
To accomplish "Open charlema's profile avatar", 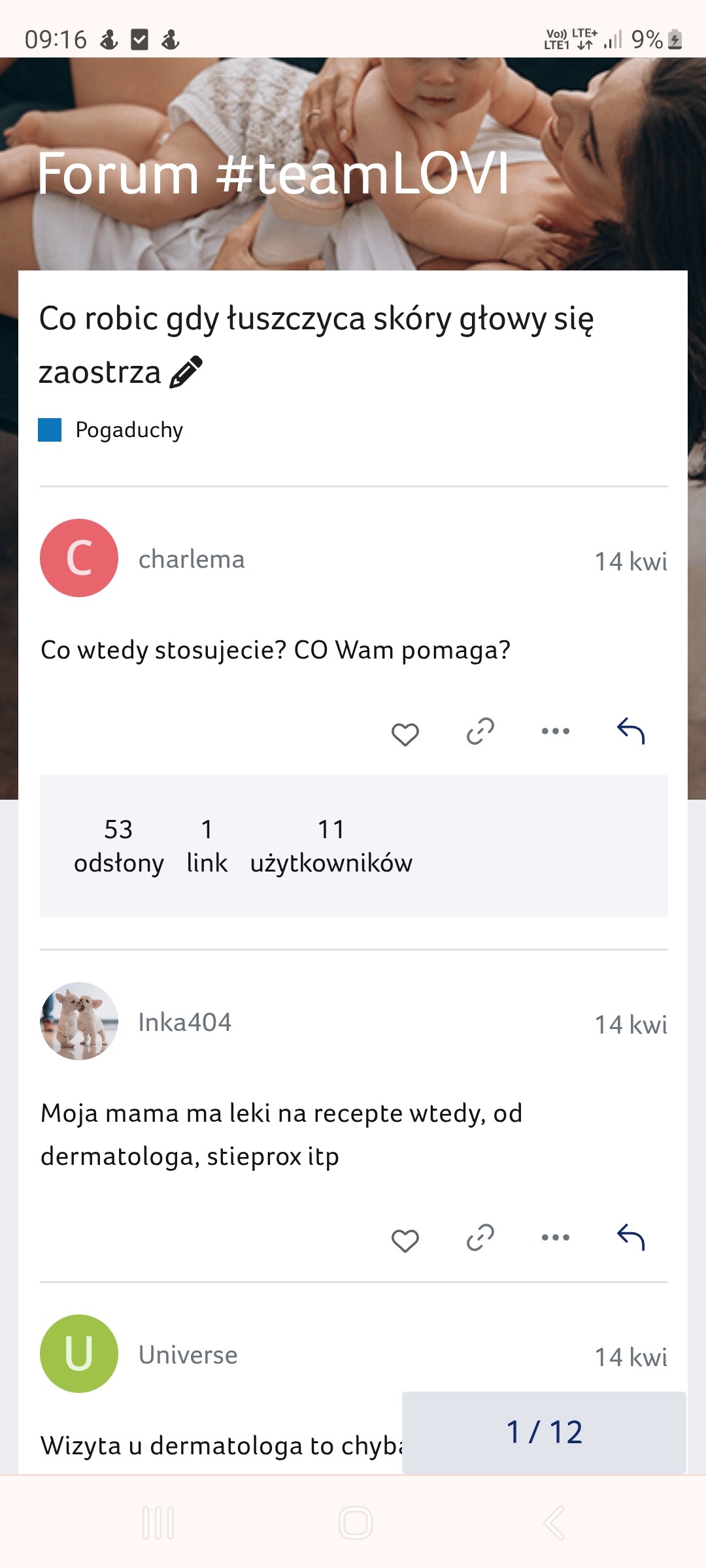I will pyautogui.click(x=79, y=558).
